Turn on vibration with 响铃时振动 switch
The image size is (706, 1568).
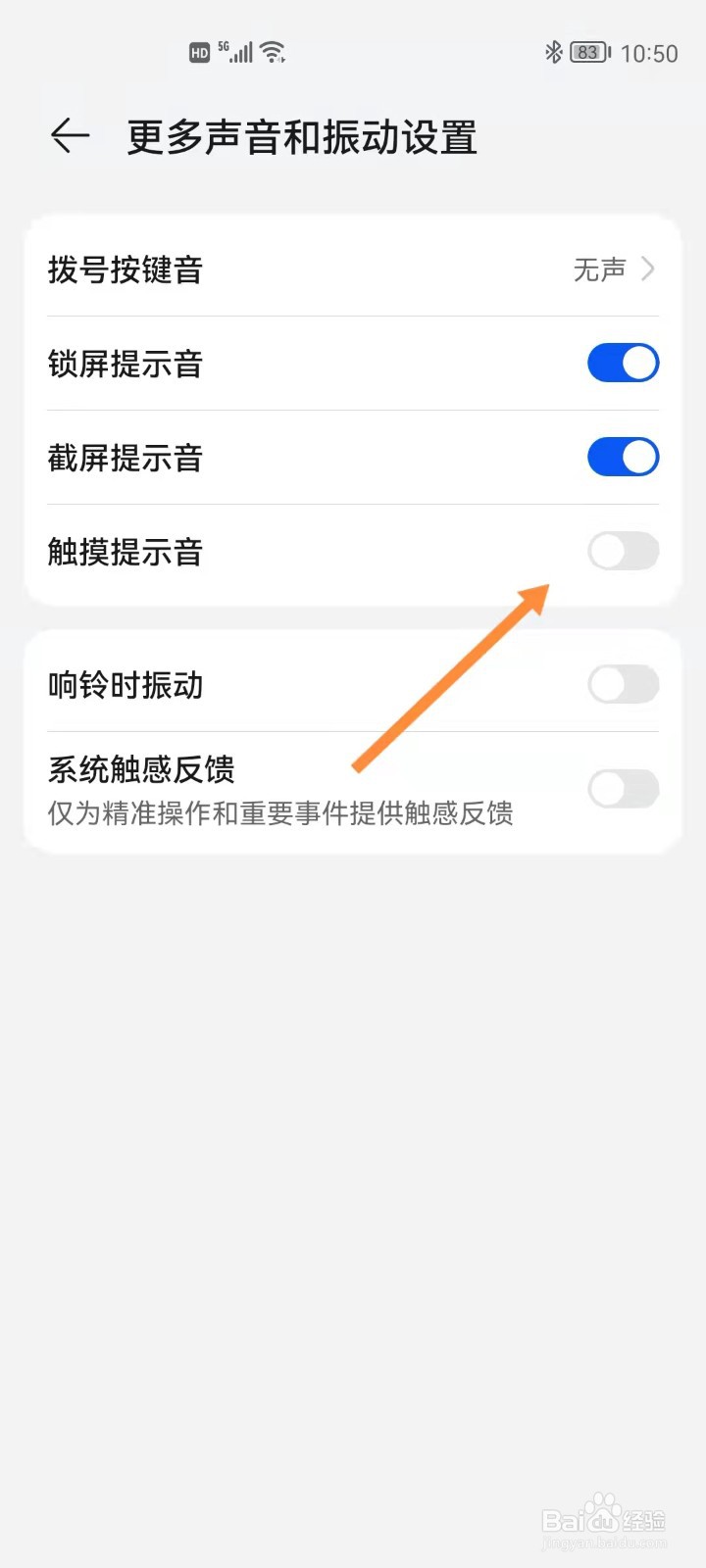tap(624, 685)
